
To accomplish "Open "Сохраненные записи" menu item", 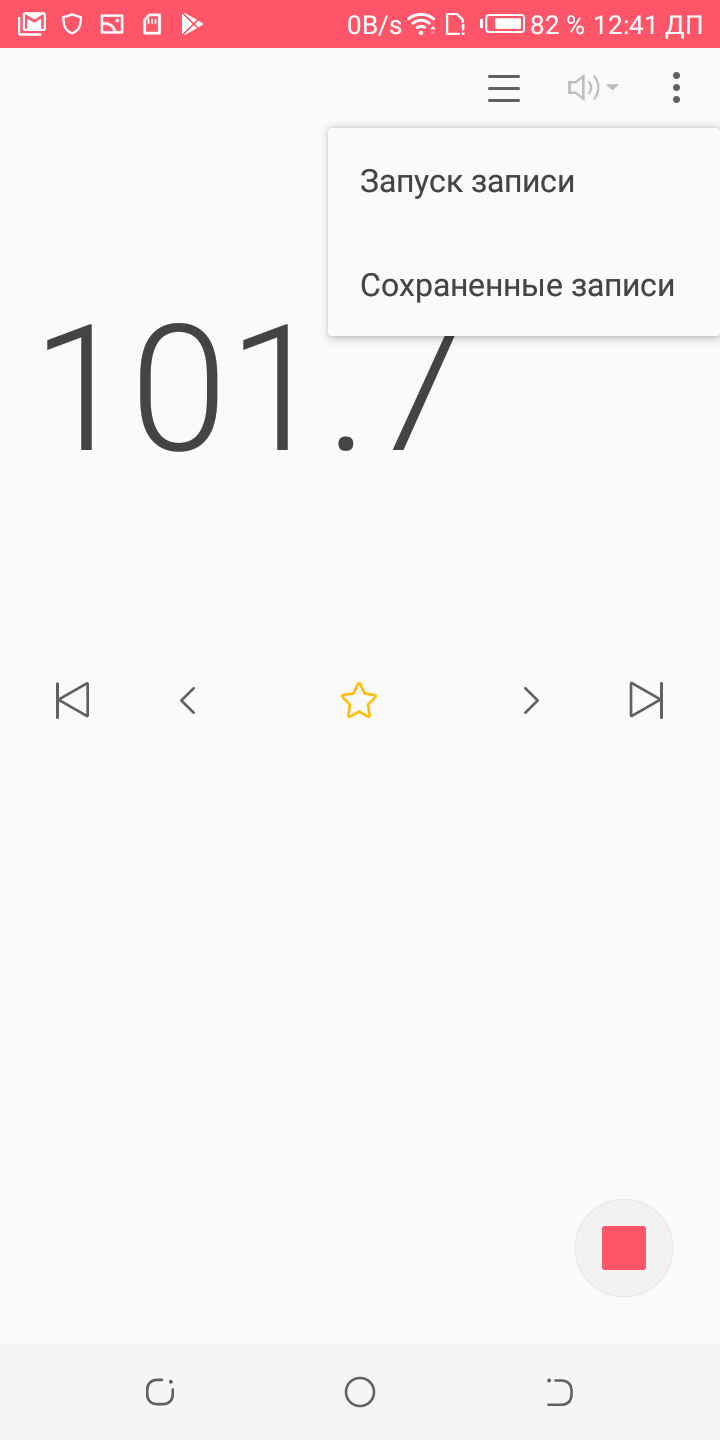I will (517, 286).
